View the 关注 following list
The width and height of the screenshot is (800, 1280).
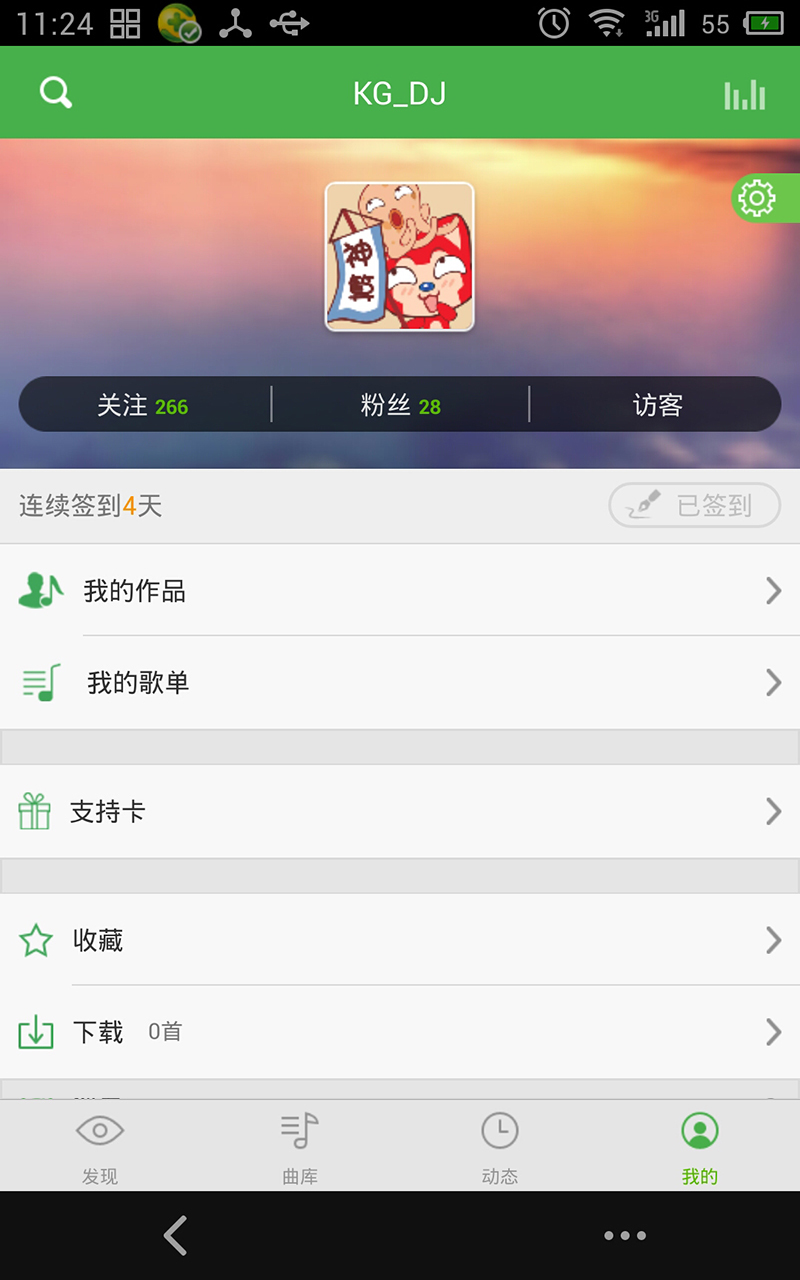pos(144,405)
